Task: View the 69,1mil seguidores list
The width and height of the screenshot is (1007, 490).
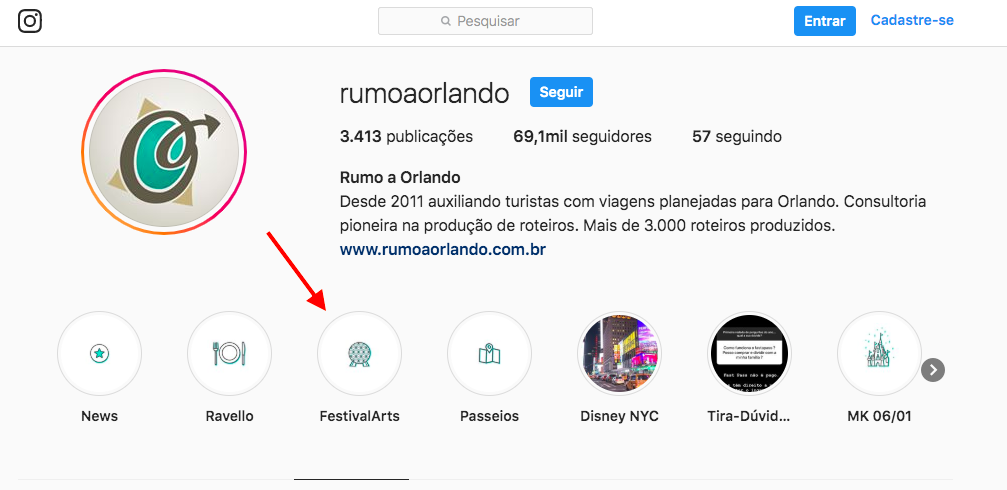Action: pos(582,136)
